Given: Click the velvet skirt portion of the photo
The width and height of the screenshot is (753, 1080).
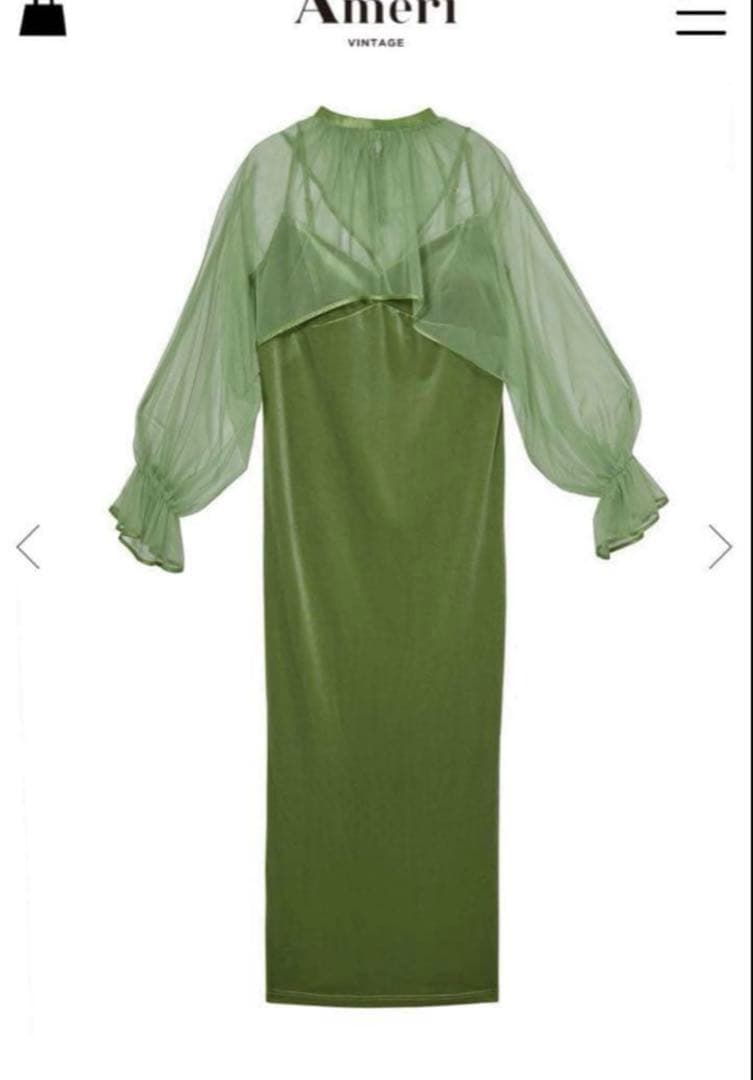Looking at the screenshot, I should [376, 750].
